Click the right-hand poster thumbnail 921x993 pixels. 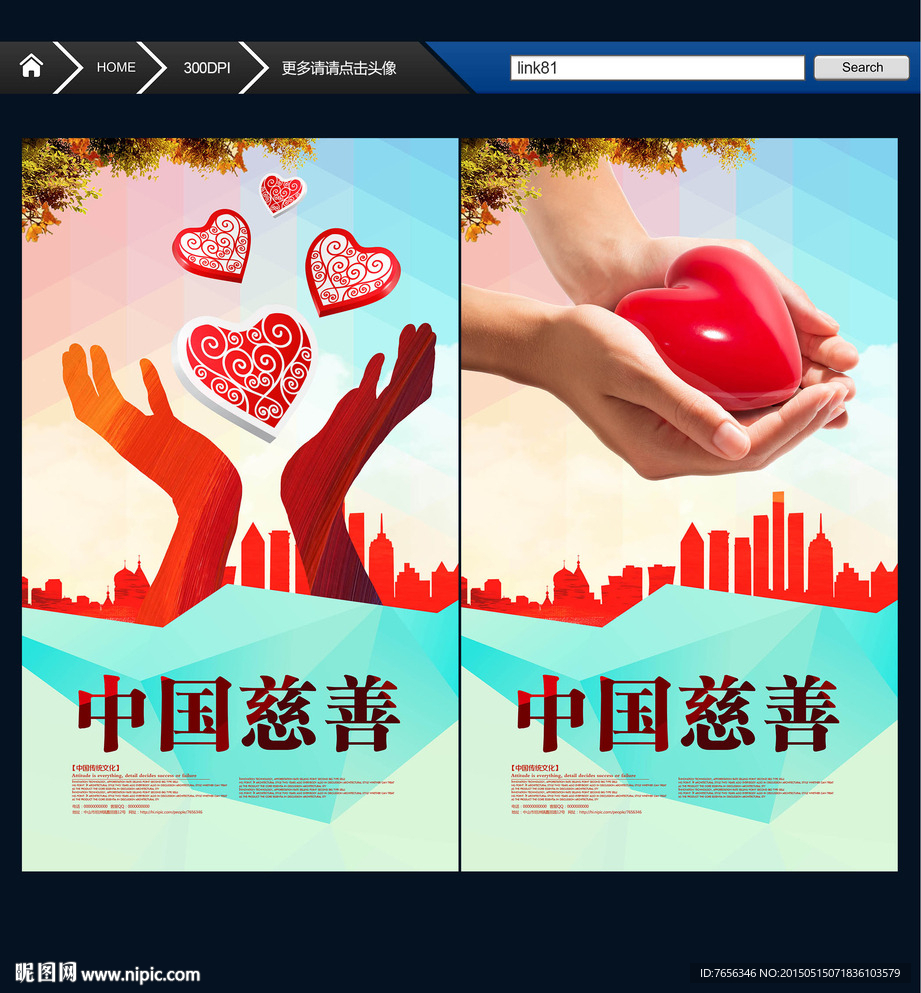pyautogui.click(x=680, y=500)
